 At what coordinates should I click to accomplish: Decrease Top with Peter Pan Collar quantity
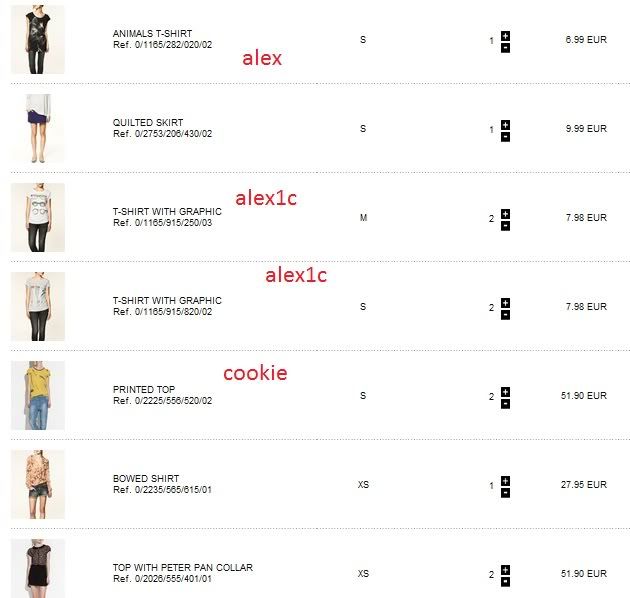pos(505,581)
